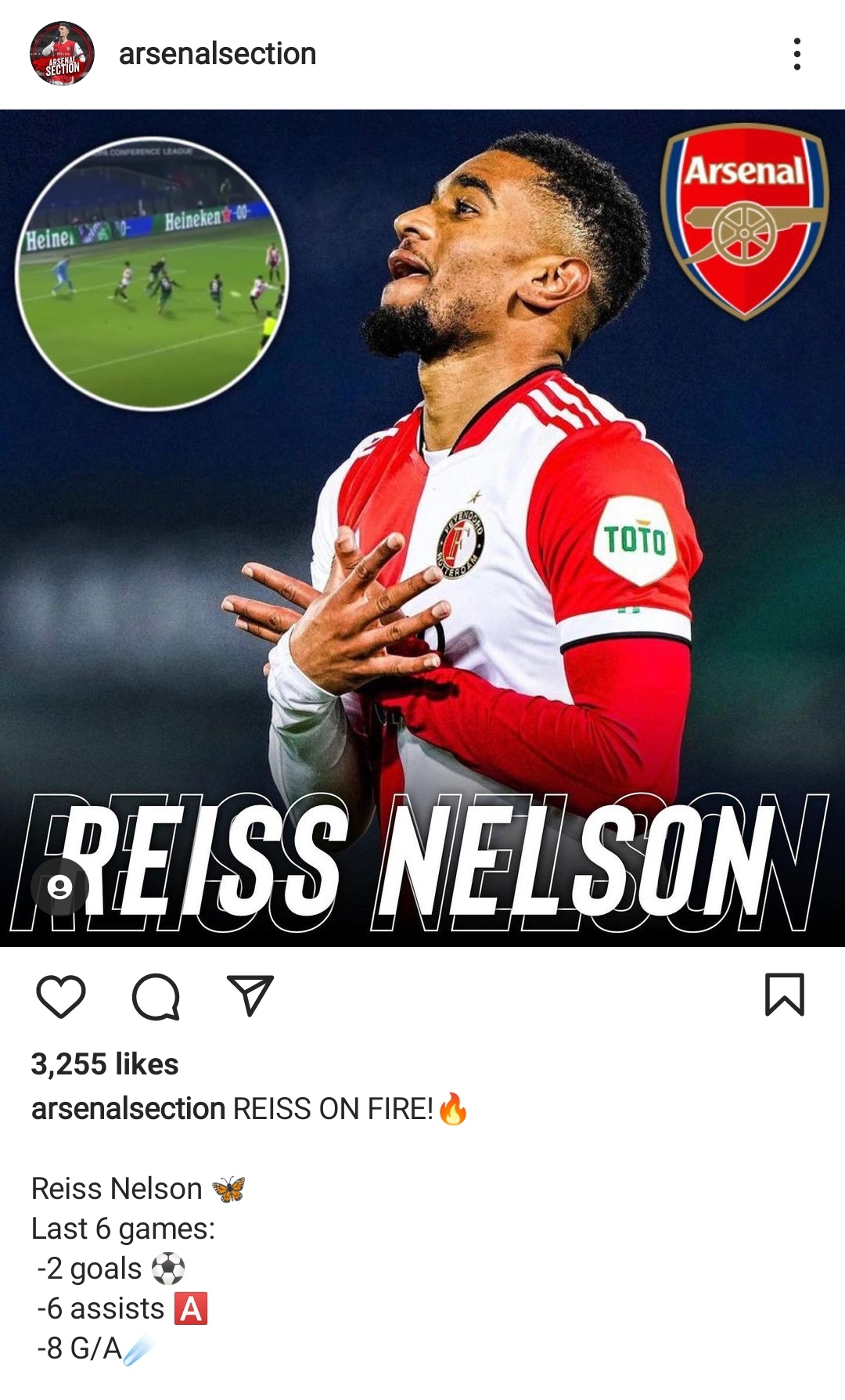The width and height of the screenshot is (845, 1400).
Task: Show tagged people on the photo
Action: [59, 887]
